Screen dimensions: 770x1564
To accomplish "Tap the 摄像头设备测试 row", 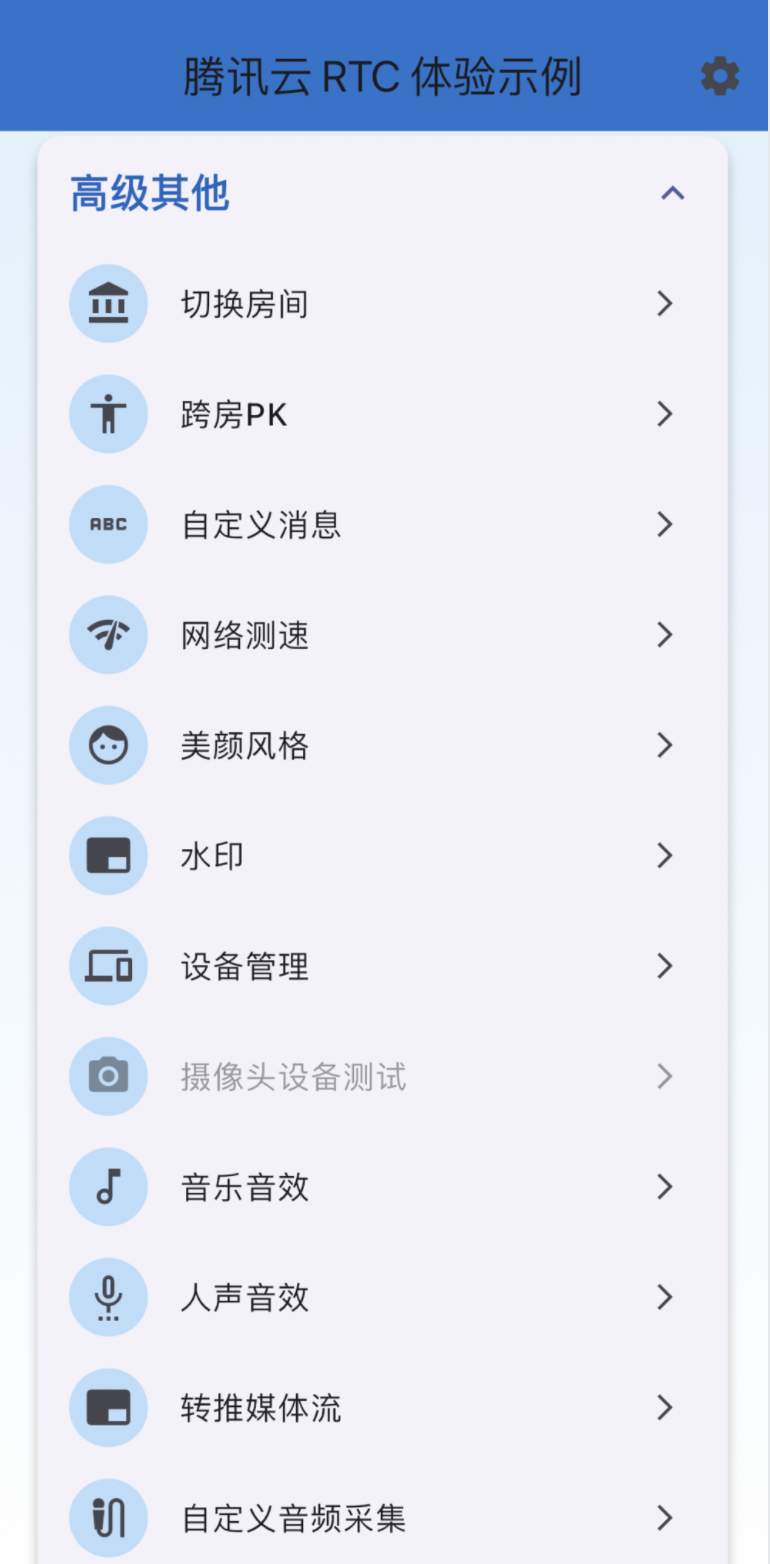I will [x=383, y=1077].
